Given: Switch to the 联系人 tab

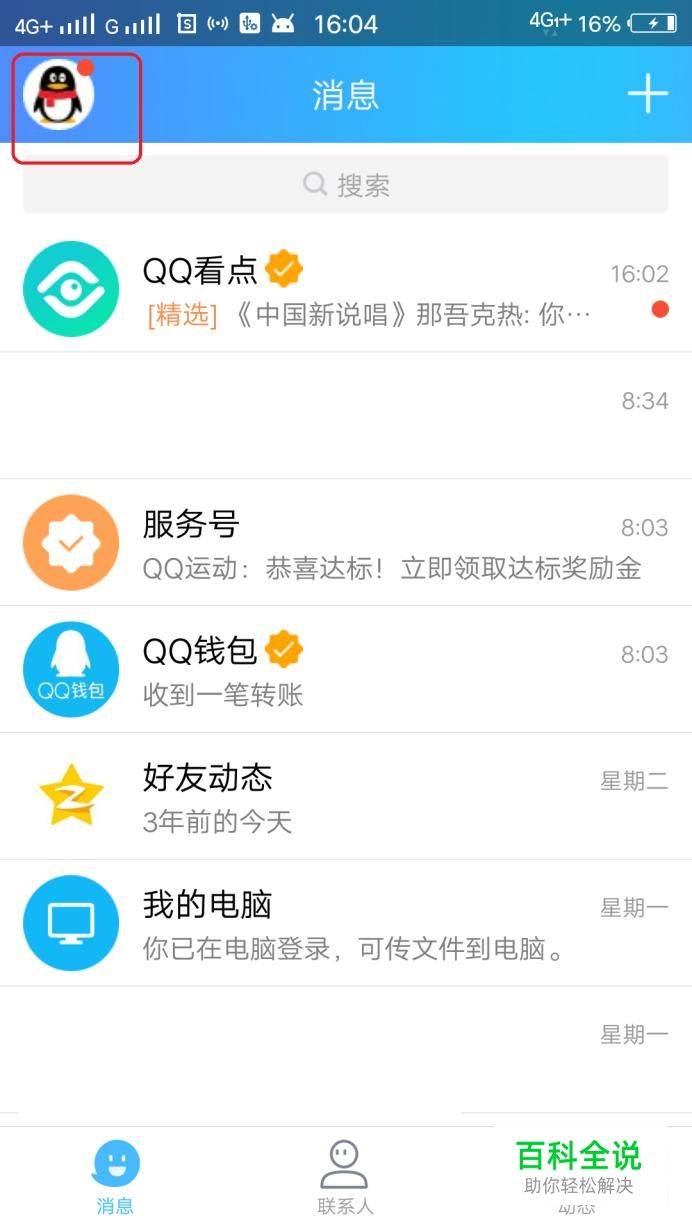Looking at the screenshot, I should [x=345, y=1177].
